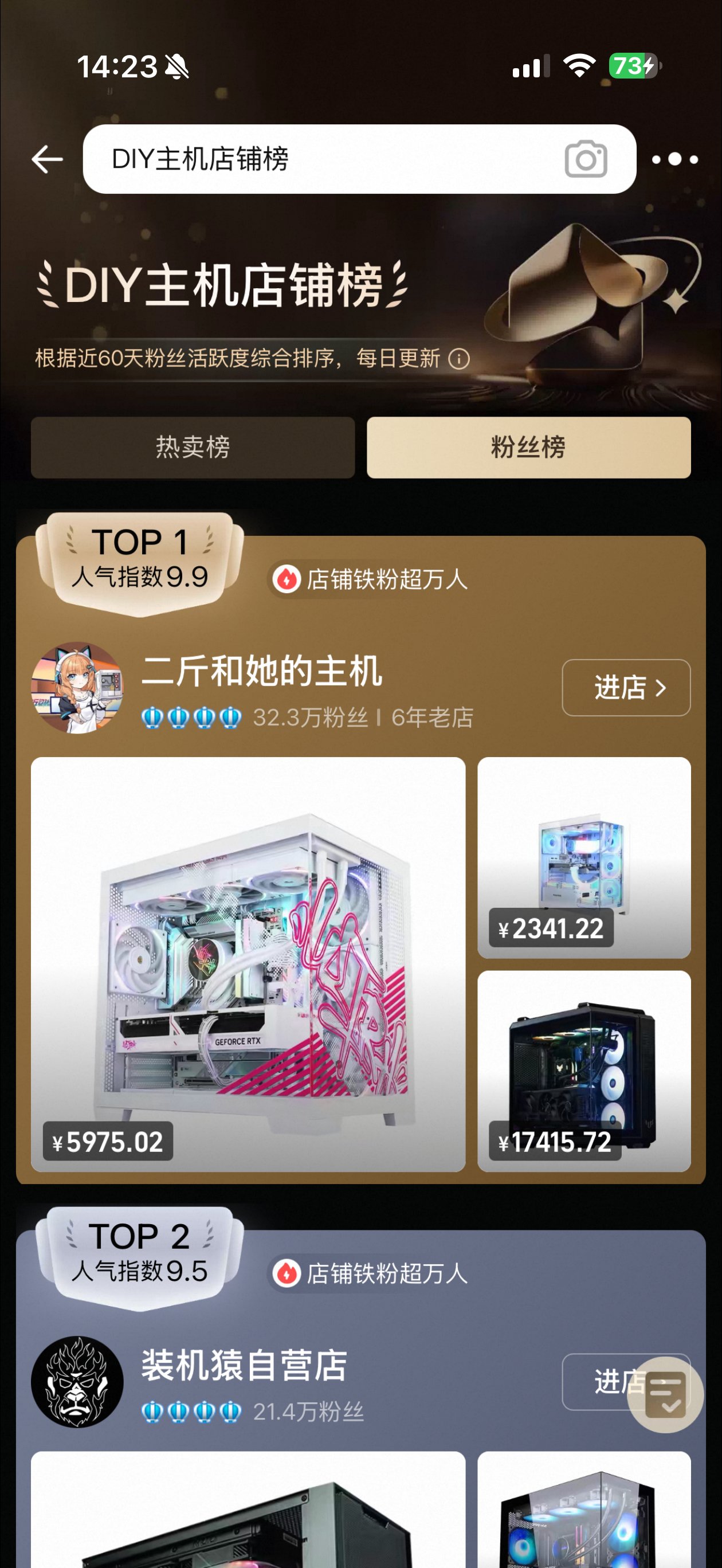
Task: View ranking rules info icon
Action: 459,359
